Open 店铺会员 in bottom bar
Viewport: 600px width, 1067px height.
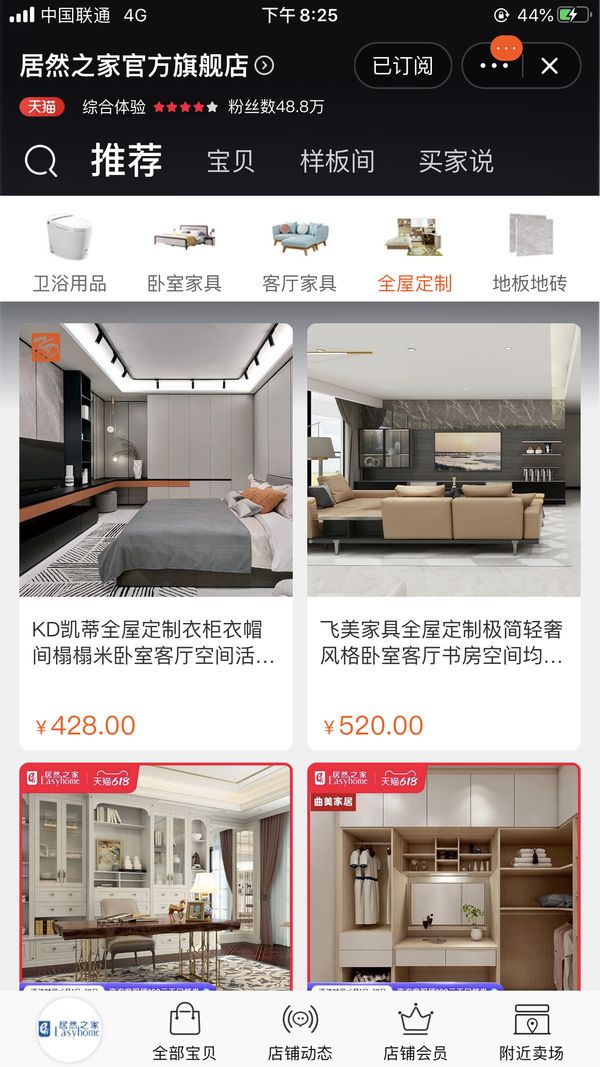pyautogui.click(x=415, y=1031)
